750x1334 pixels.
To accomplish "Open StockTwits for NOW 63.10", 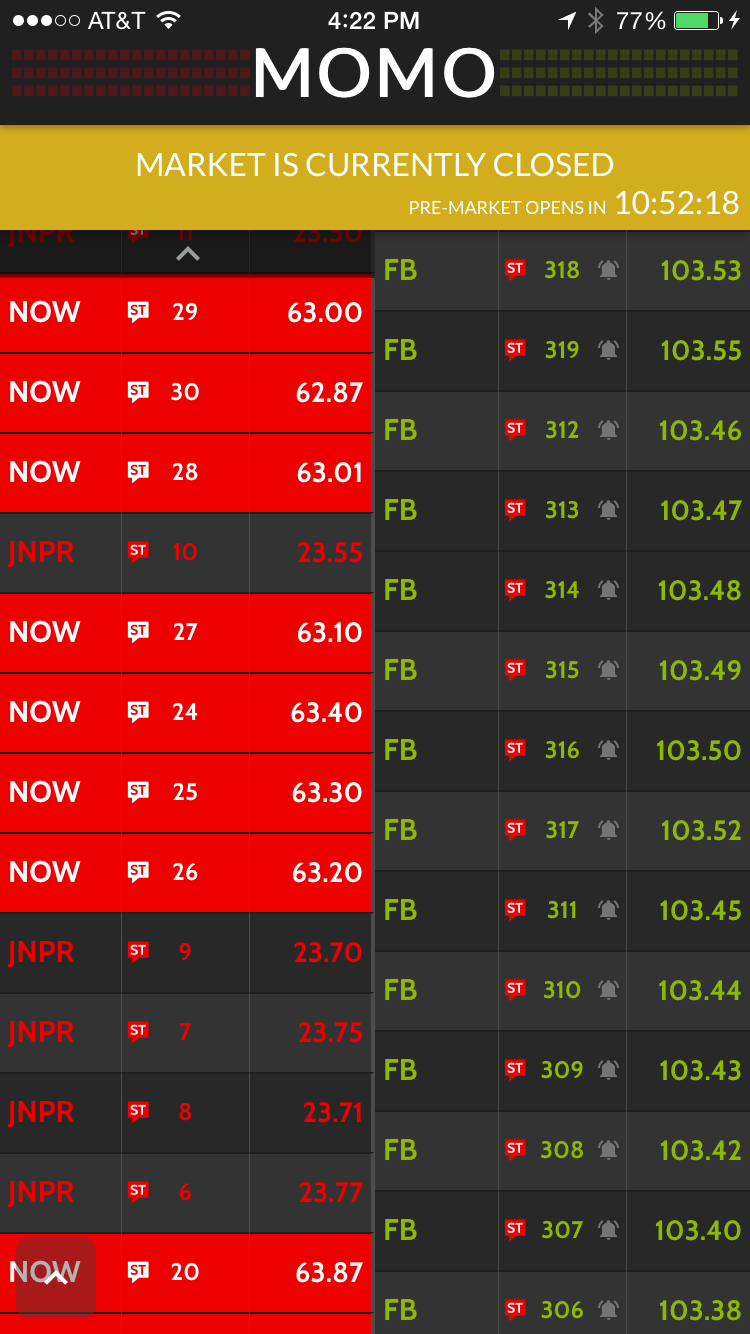I will 138,631.
